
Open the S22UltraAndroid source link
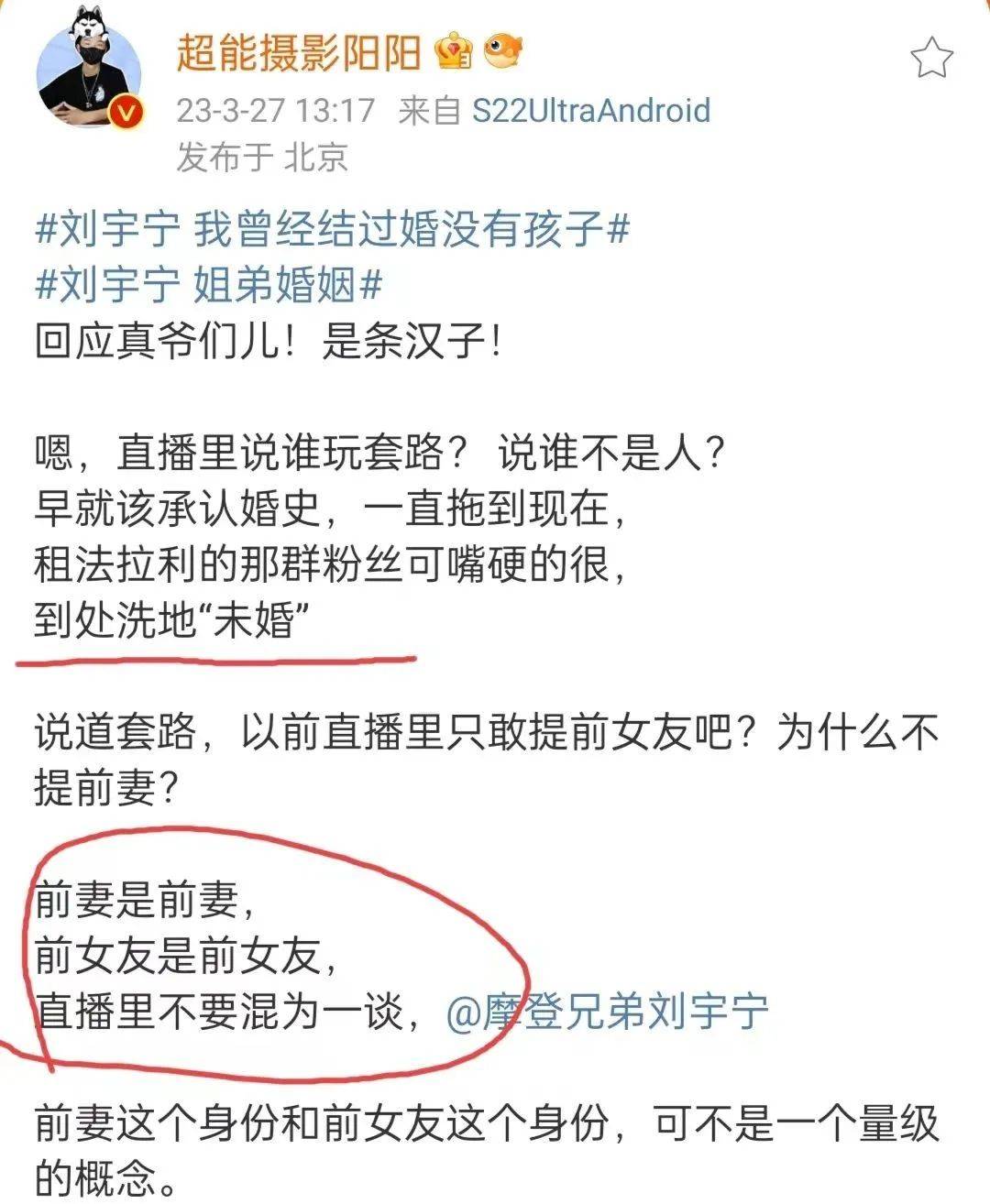pos(591,111)
